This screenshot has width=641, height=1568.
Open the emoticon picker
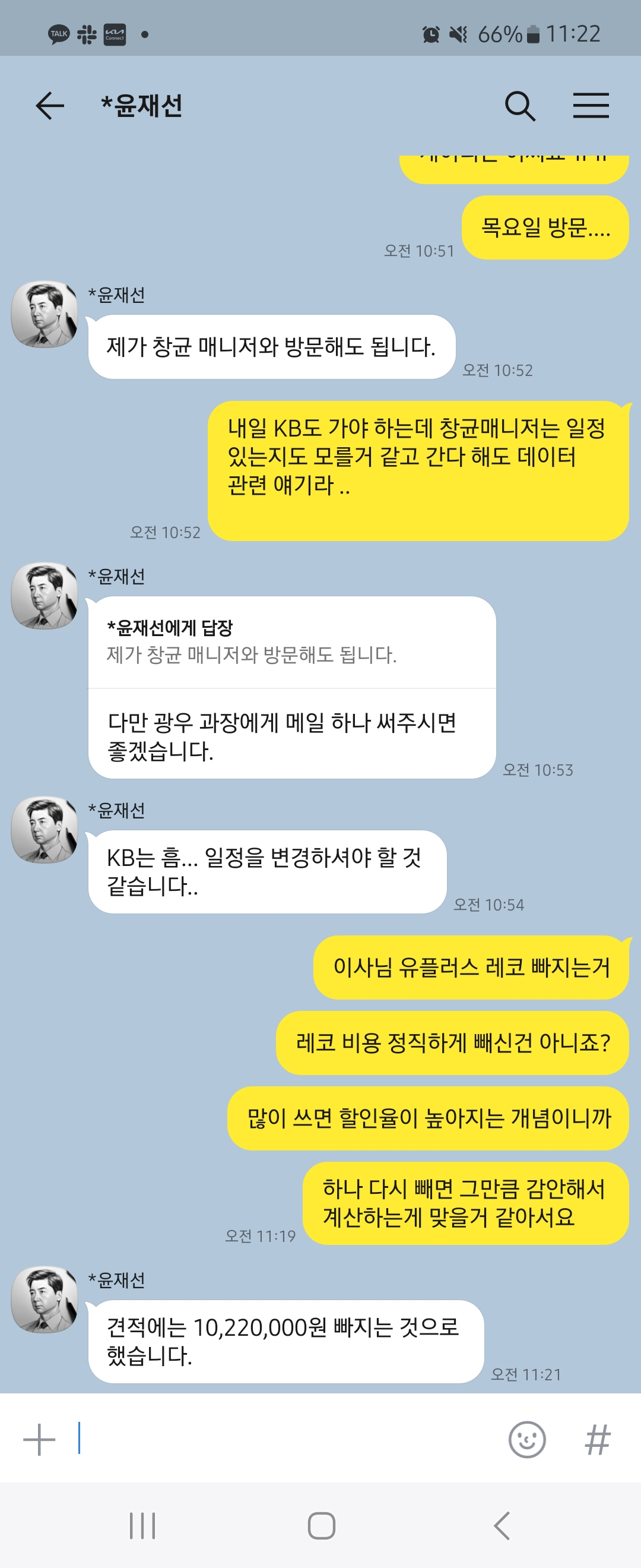pos(526,1440)
